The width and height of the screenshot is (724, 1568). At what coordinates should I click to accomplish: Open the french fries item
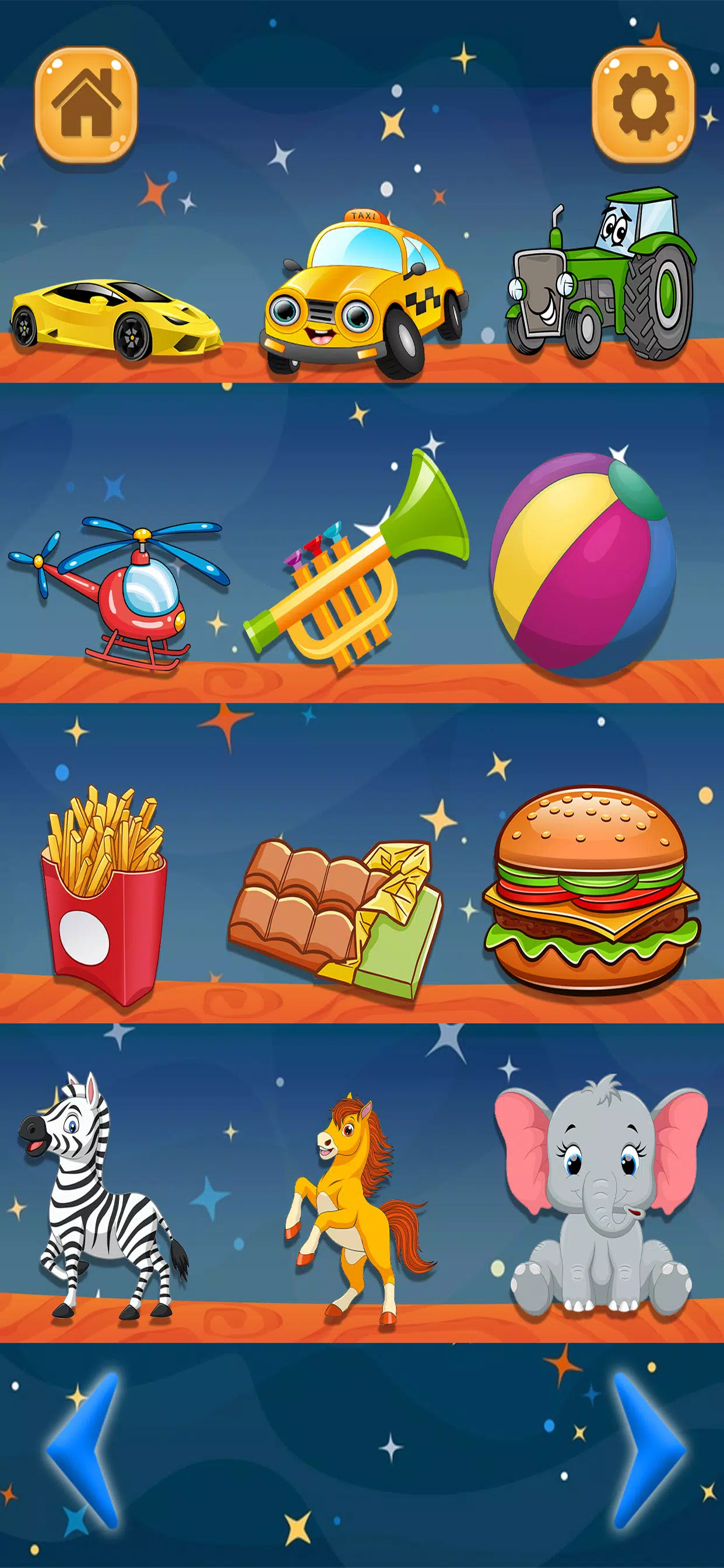tap(105, 895)
